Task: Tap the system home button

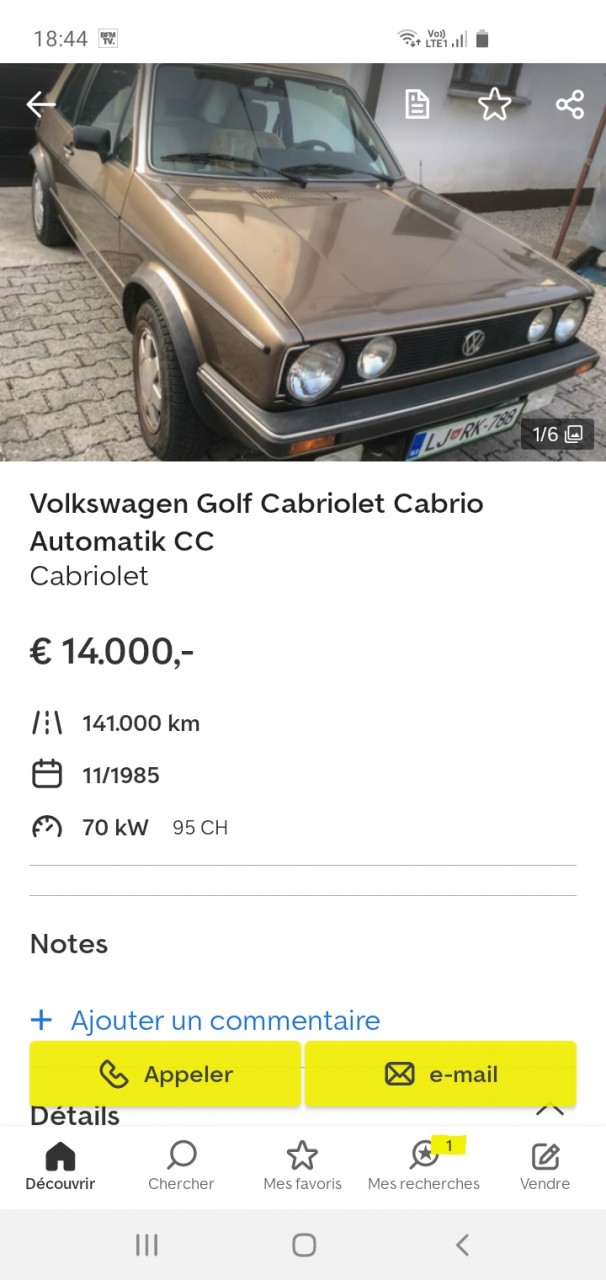Action: click(304, 1244)
